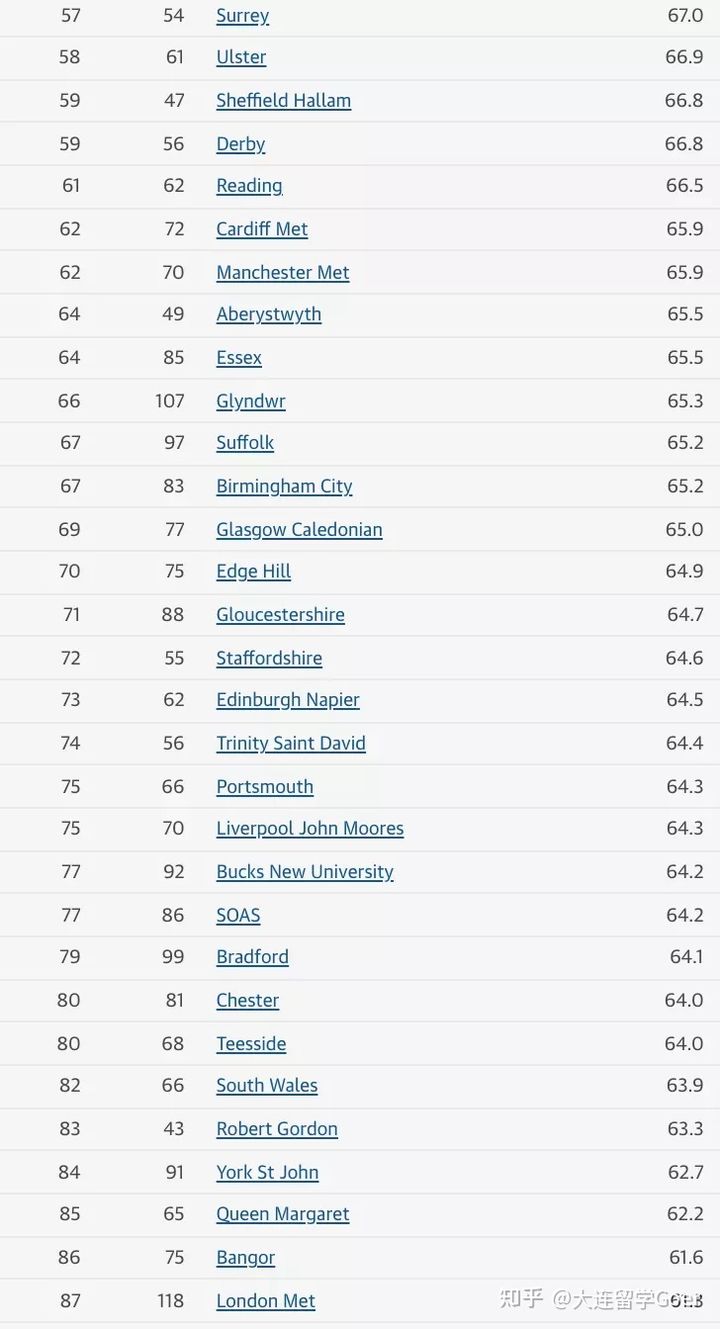The image size is (720, 1329).
Task: Tap the London Met link
Action: [265, 1301]
